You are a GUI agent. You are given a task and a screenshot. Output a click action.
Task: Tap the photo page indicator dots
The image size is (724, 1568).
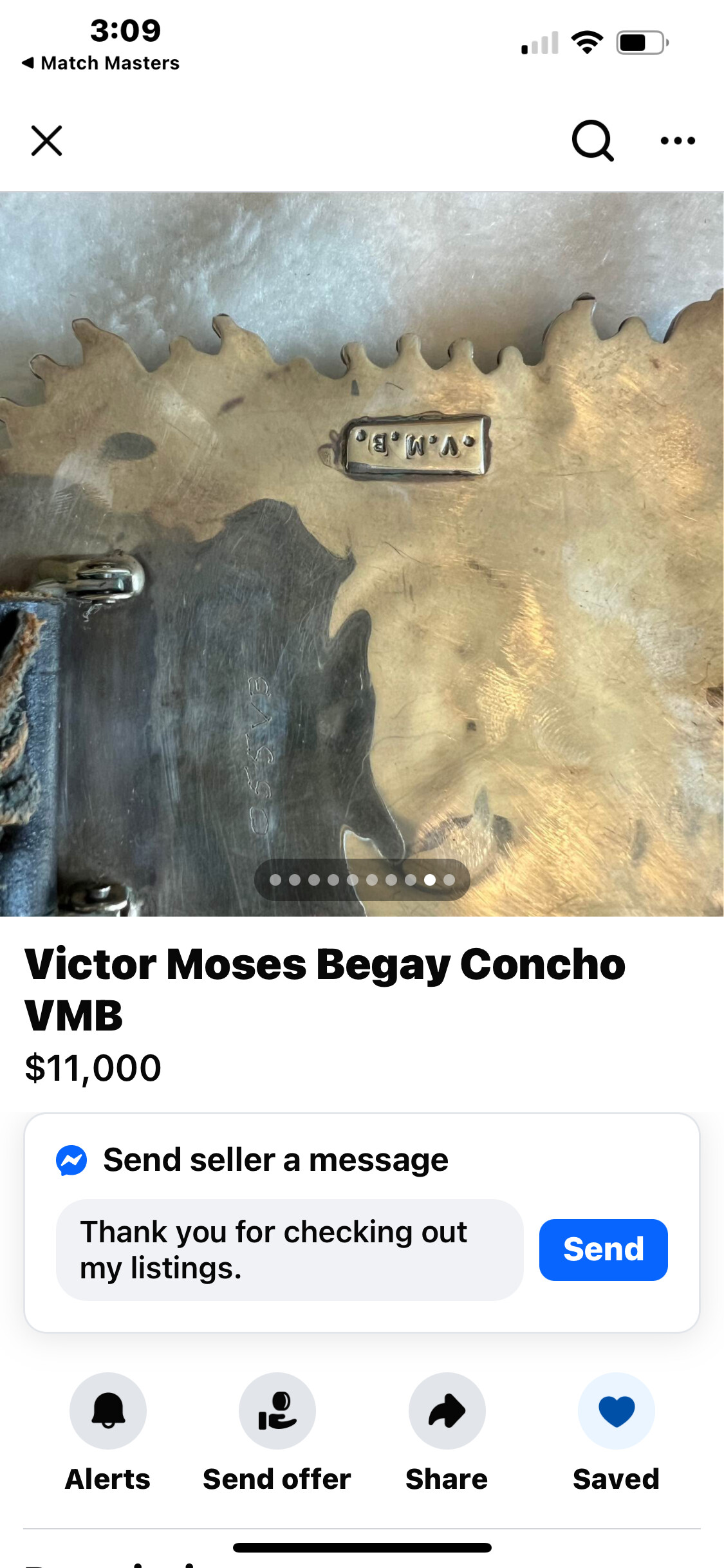point(362,880)
